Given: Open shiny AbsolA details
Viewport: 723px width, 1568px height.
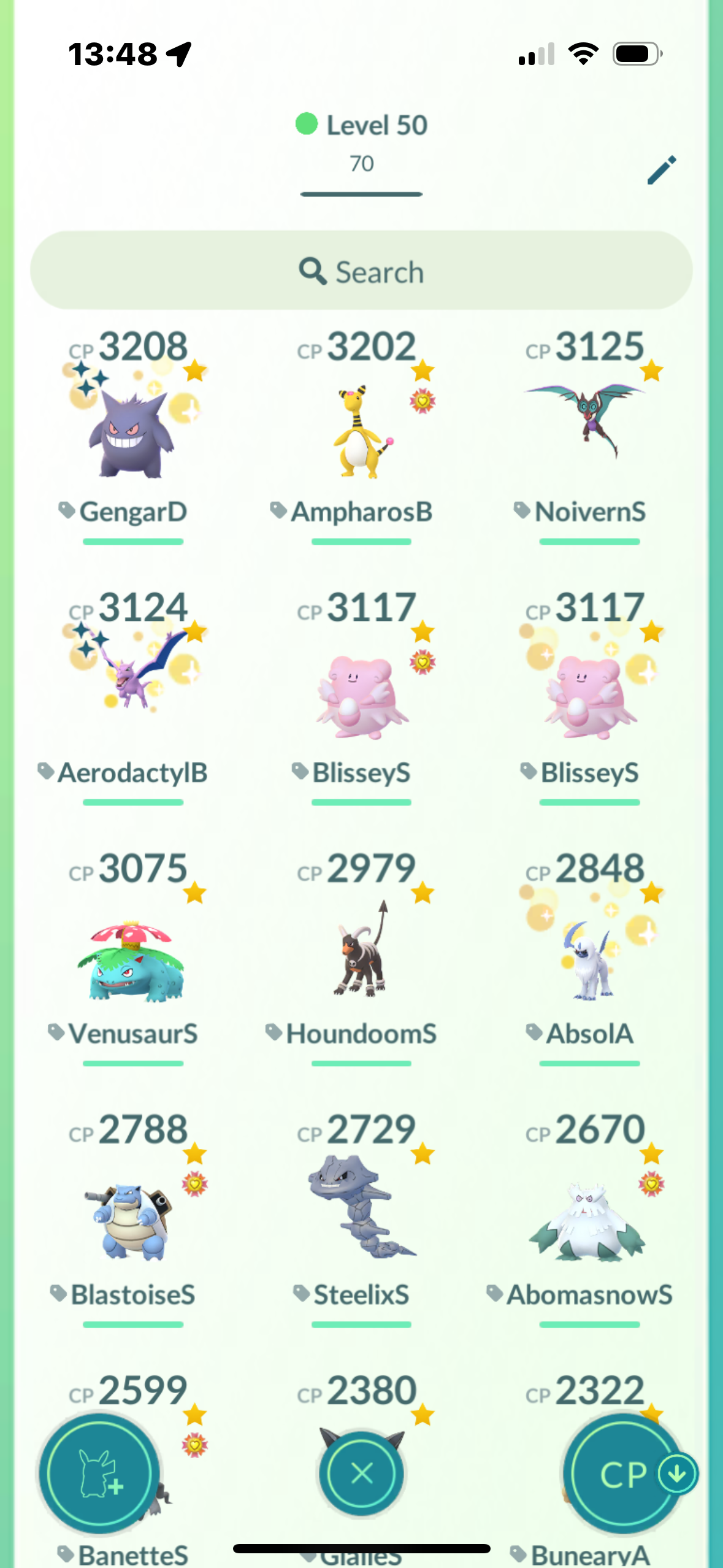Looking at the screenshot, I should click(589, 958).
